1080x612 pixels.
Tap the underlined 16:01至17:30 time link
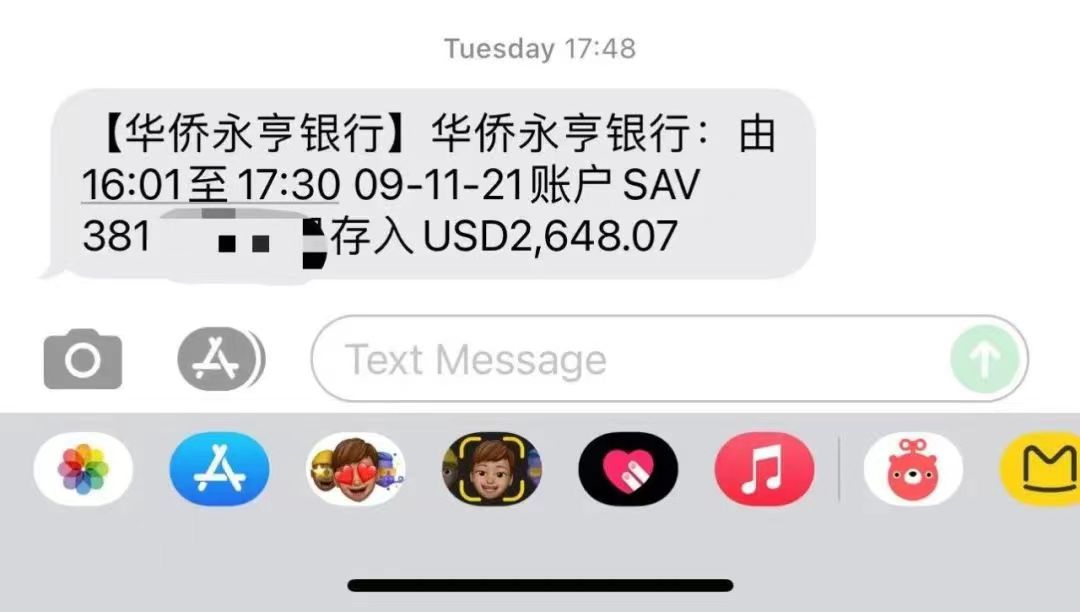[211, 186]
